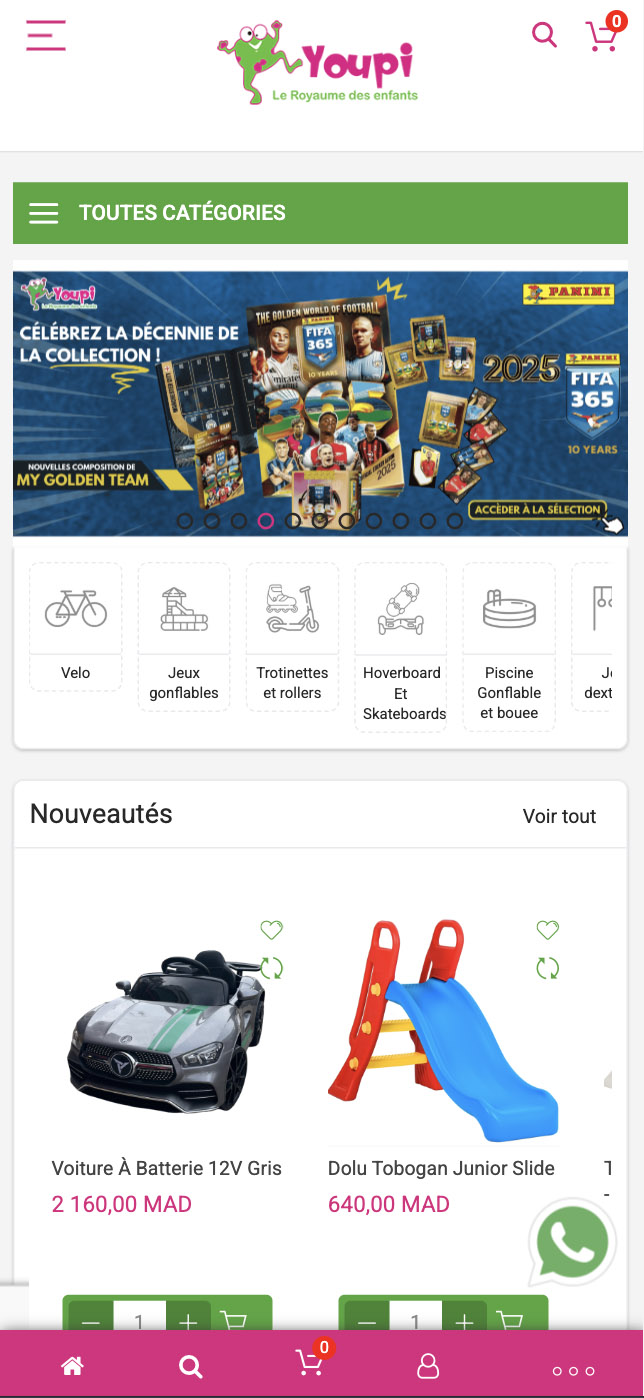Open the Voiture À Batterie 12V Gris product

click(167, 1168)
